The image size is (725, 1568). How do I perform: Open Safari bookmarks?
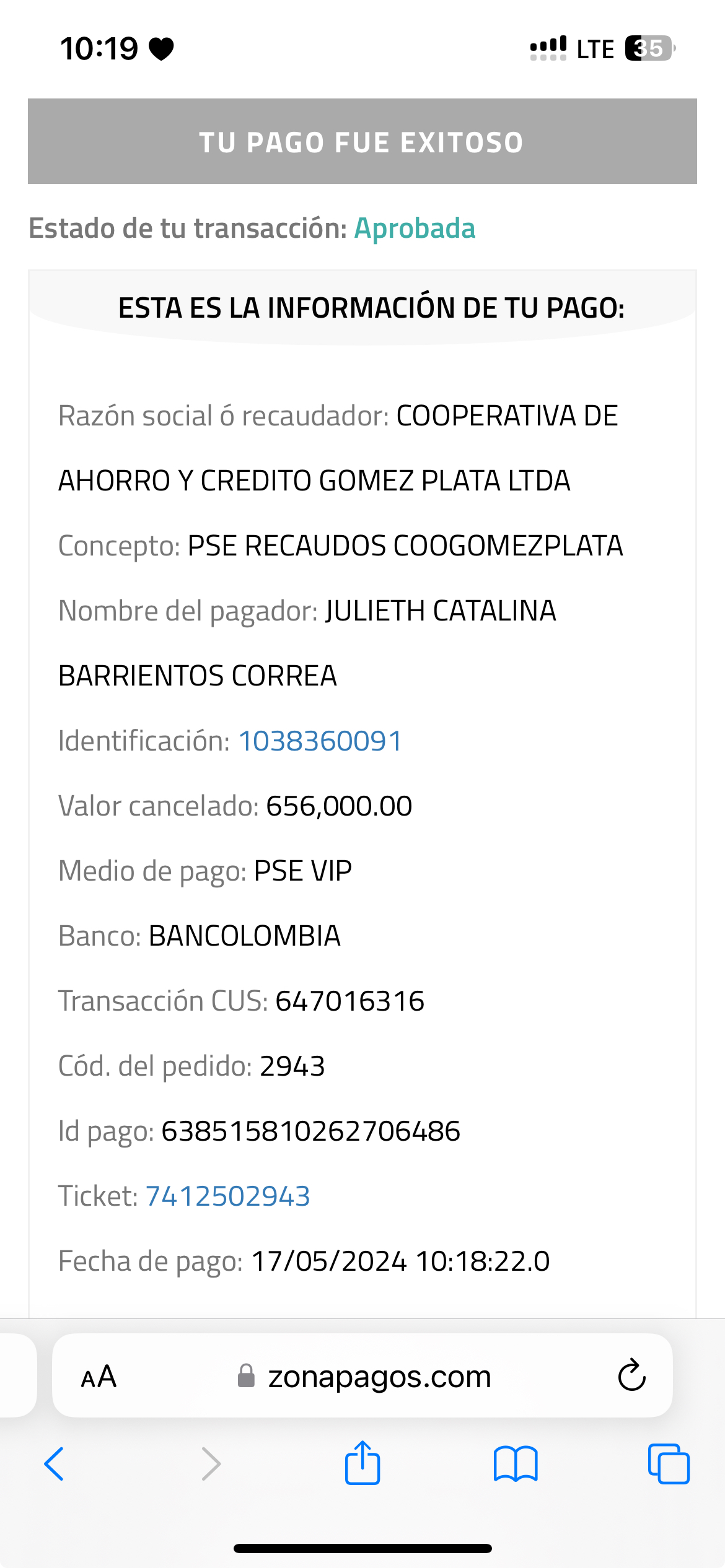pyautogui.click(x=516, y=1464)
